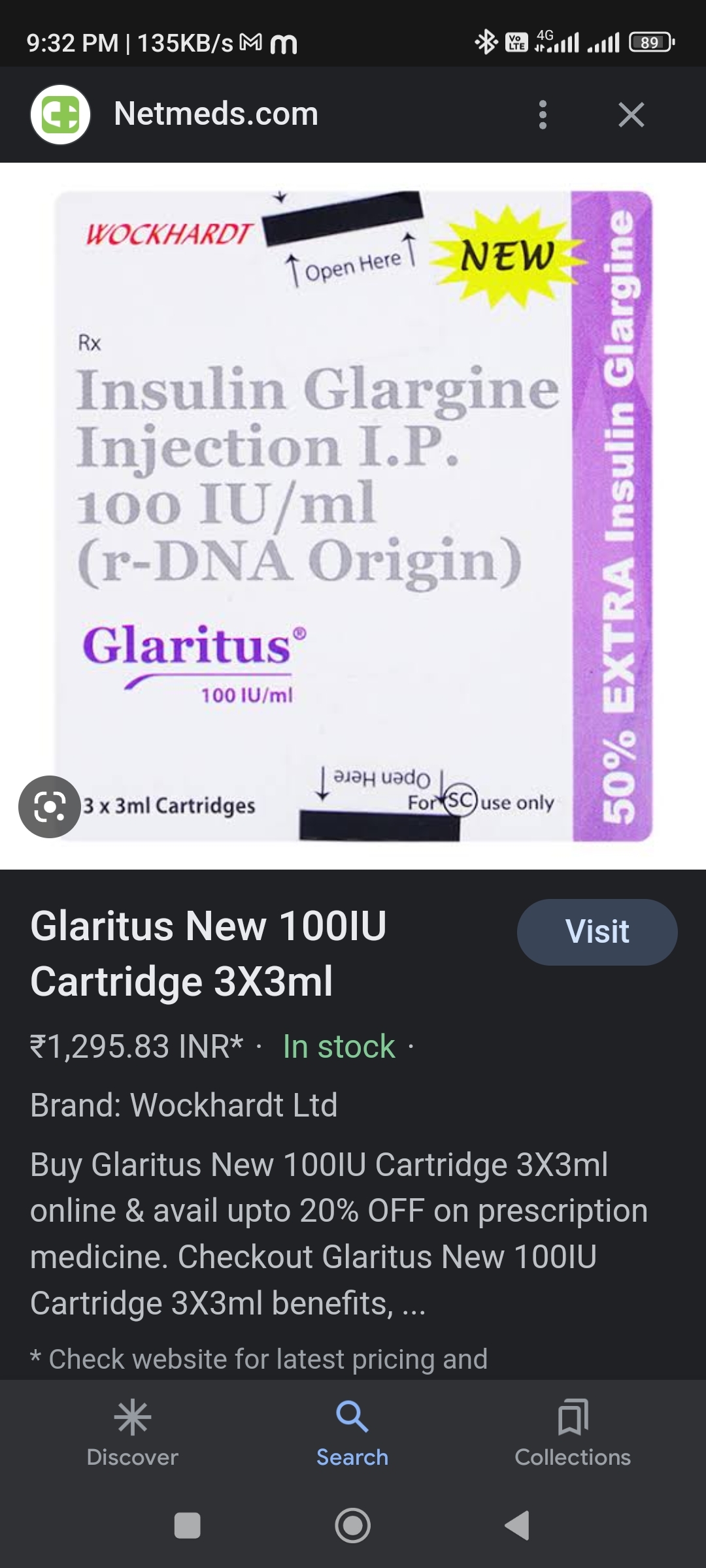Open the Glaritus product image

353,516
